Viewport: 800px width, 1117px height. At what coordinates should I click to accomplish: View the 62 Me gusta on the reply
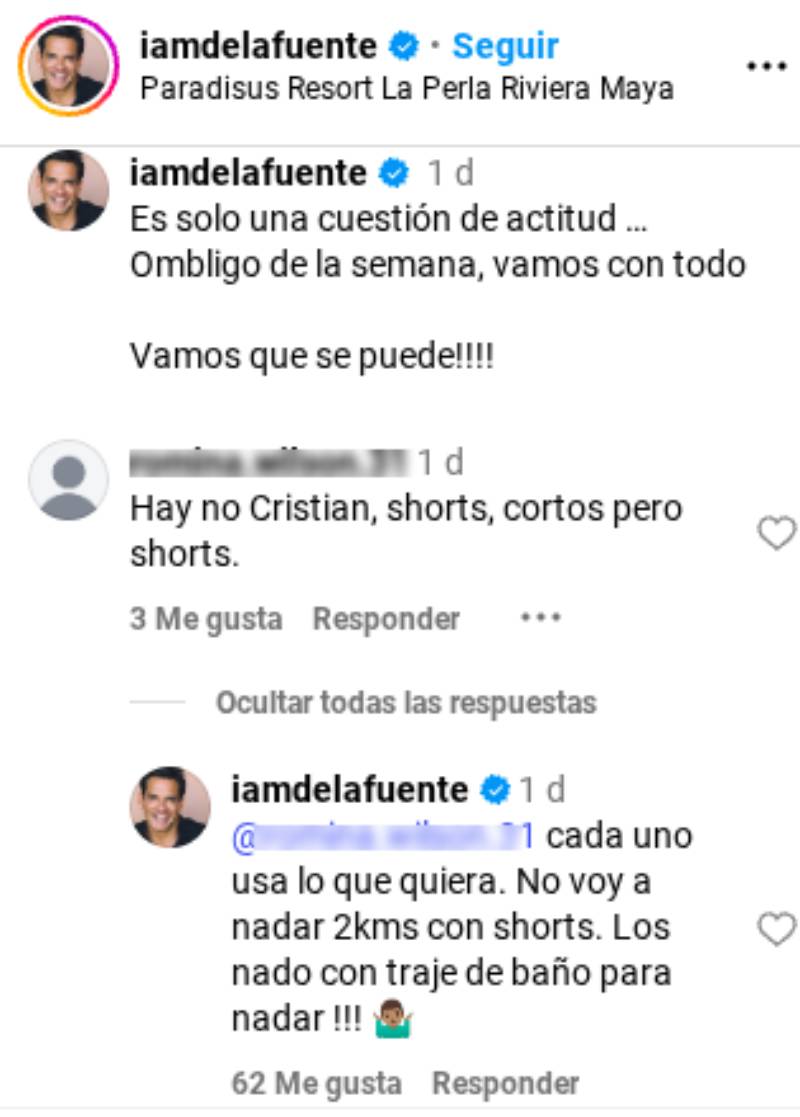pyautogui.click(x=316, y=1082)
